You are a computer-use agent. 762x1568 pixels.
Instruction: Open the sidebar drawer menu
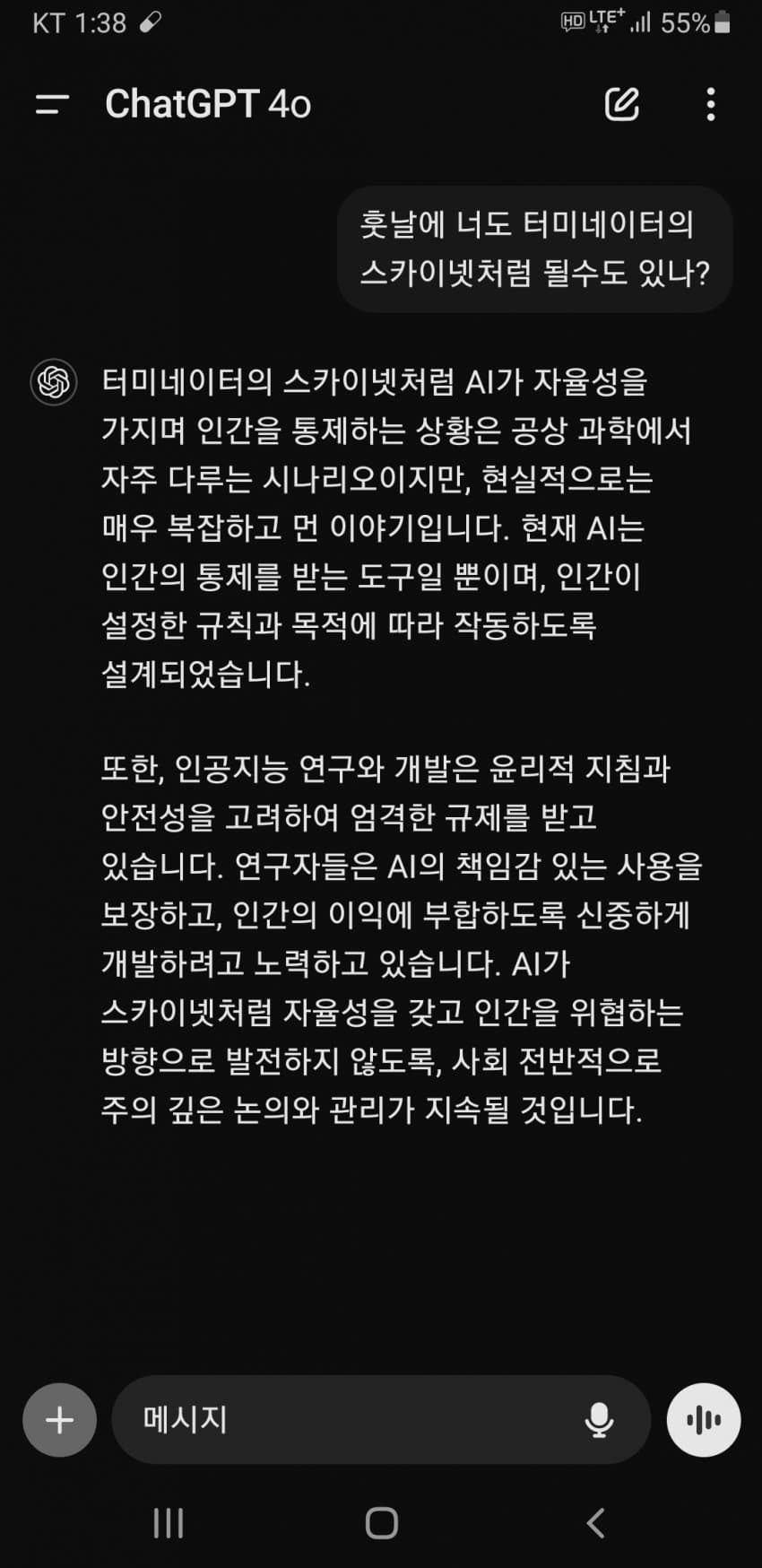click(52, 105)
